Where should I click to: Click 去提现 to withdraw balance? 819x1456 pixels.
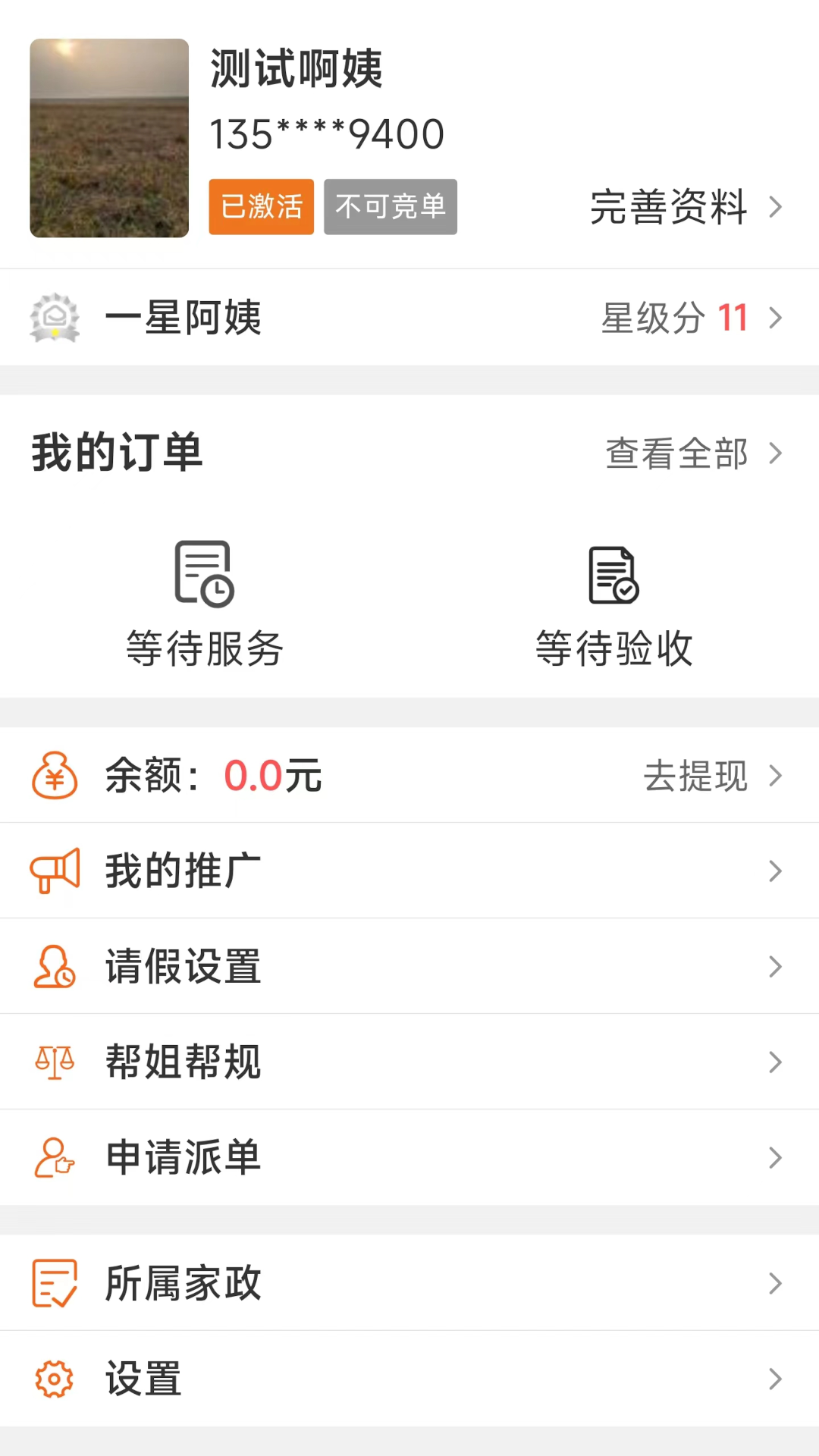point(695,775)
